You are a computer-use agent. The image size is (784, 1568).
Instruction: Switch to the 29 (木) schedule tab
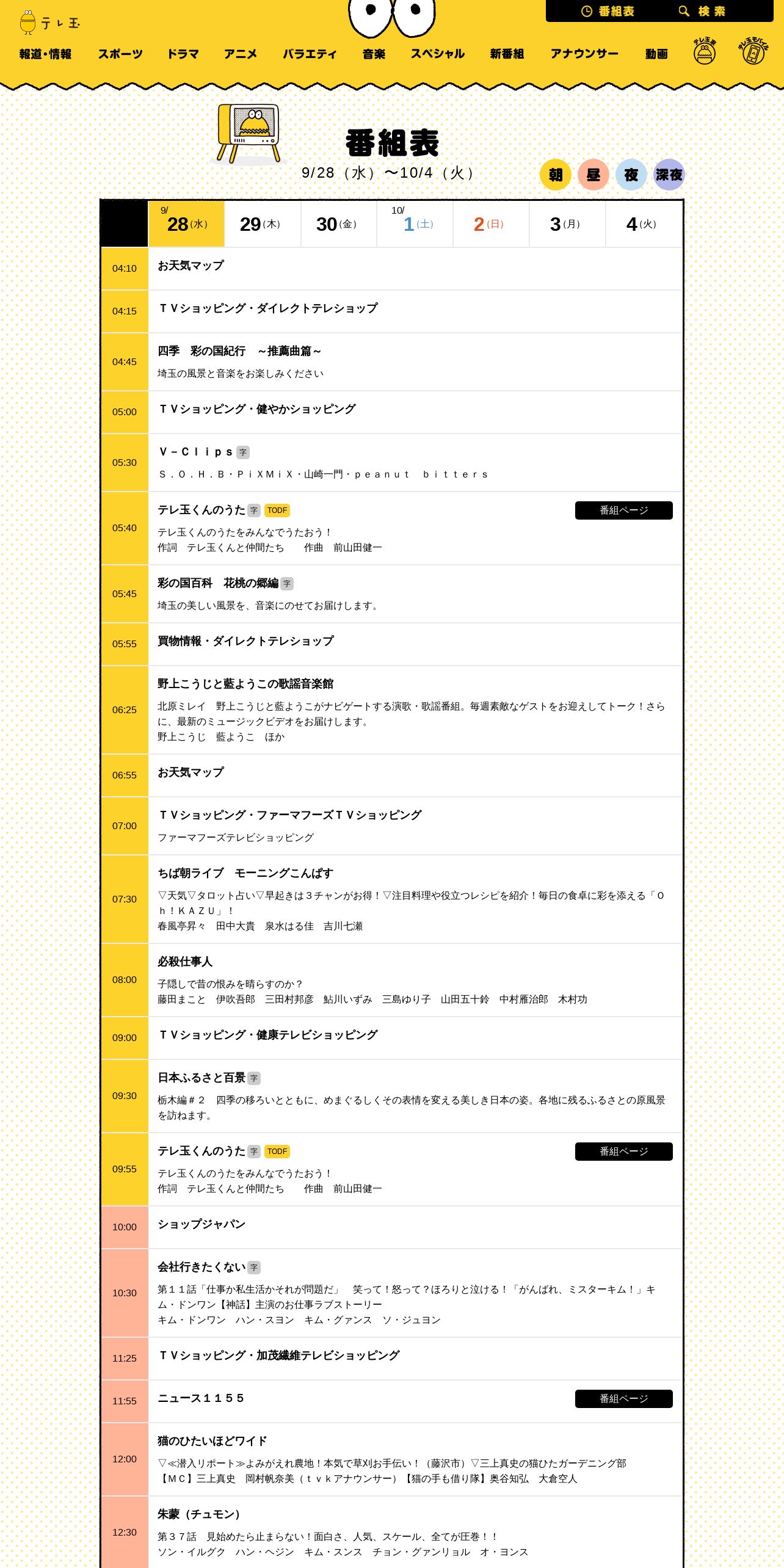point(263,224)
